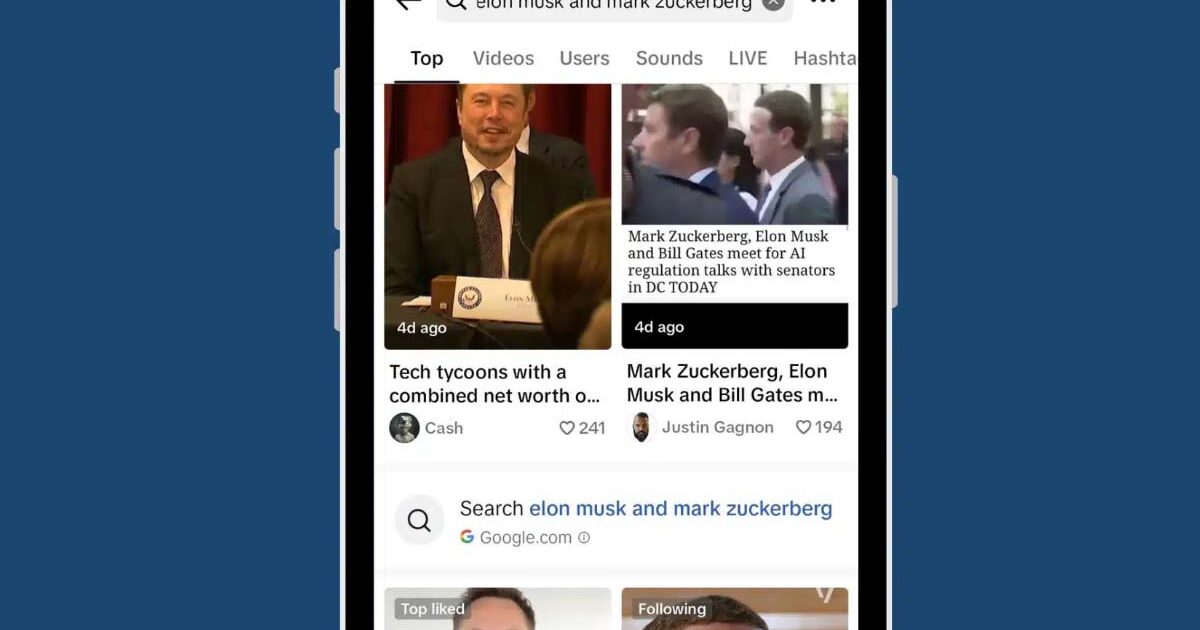Open the Hashtags tab

click(x=824, y=58)
